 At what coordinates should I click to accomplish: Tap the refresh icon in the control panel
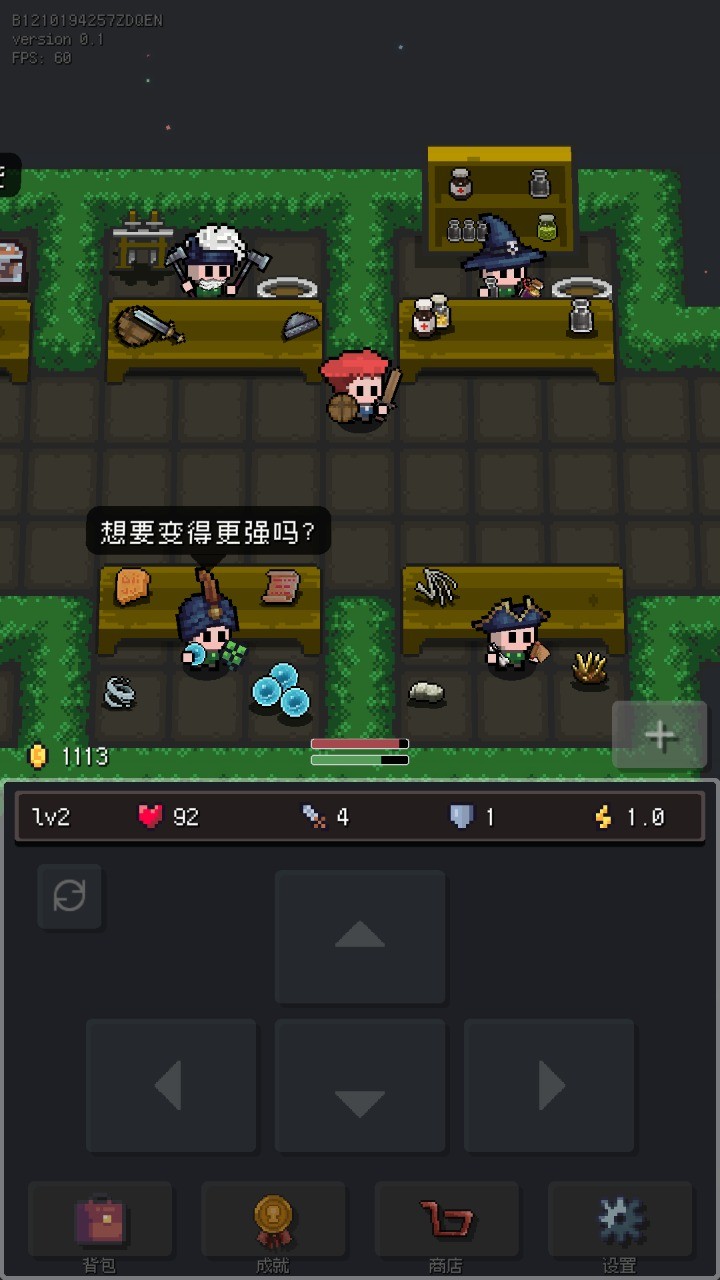click(x=69, y=897)
